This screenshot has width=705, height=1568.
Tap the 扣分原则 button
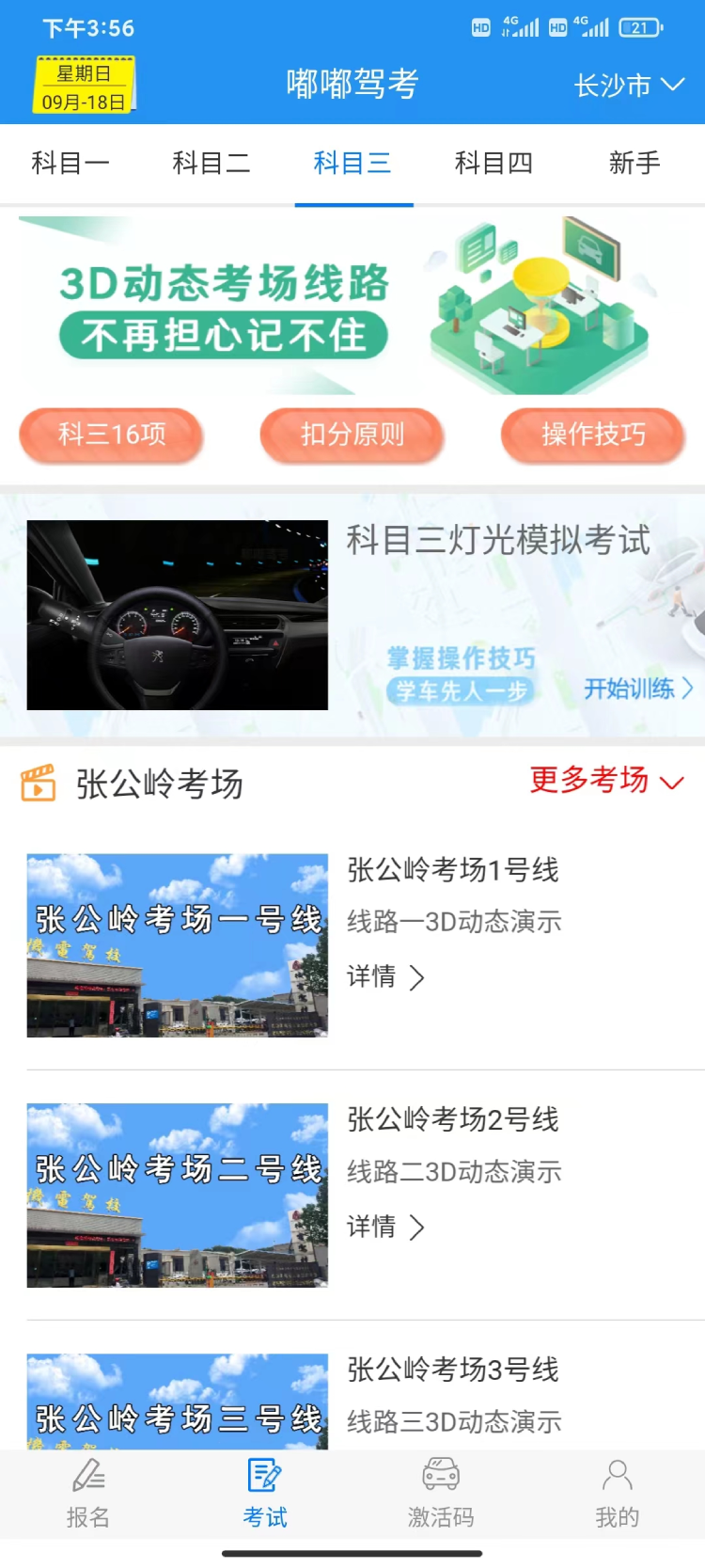tap(352, 435)
